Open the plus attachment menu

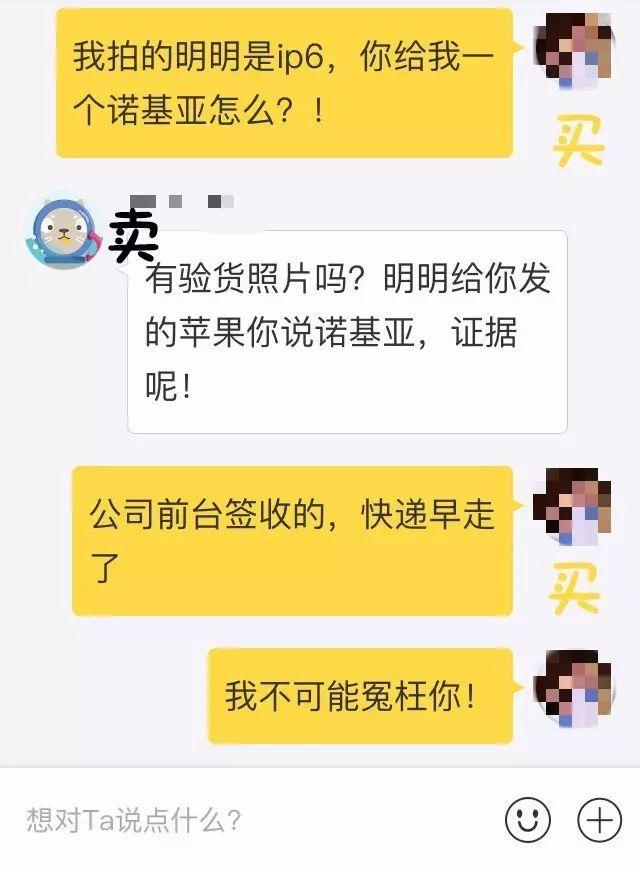600,821
